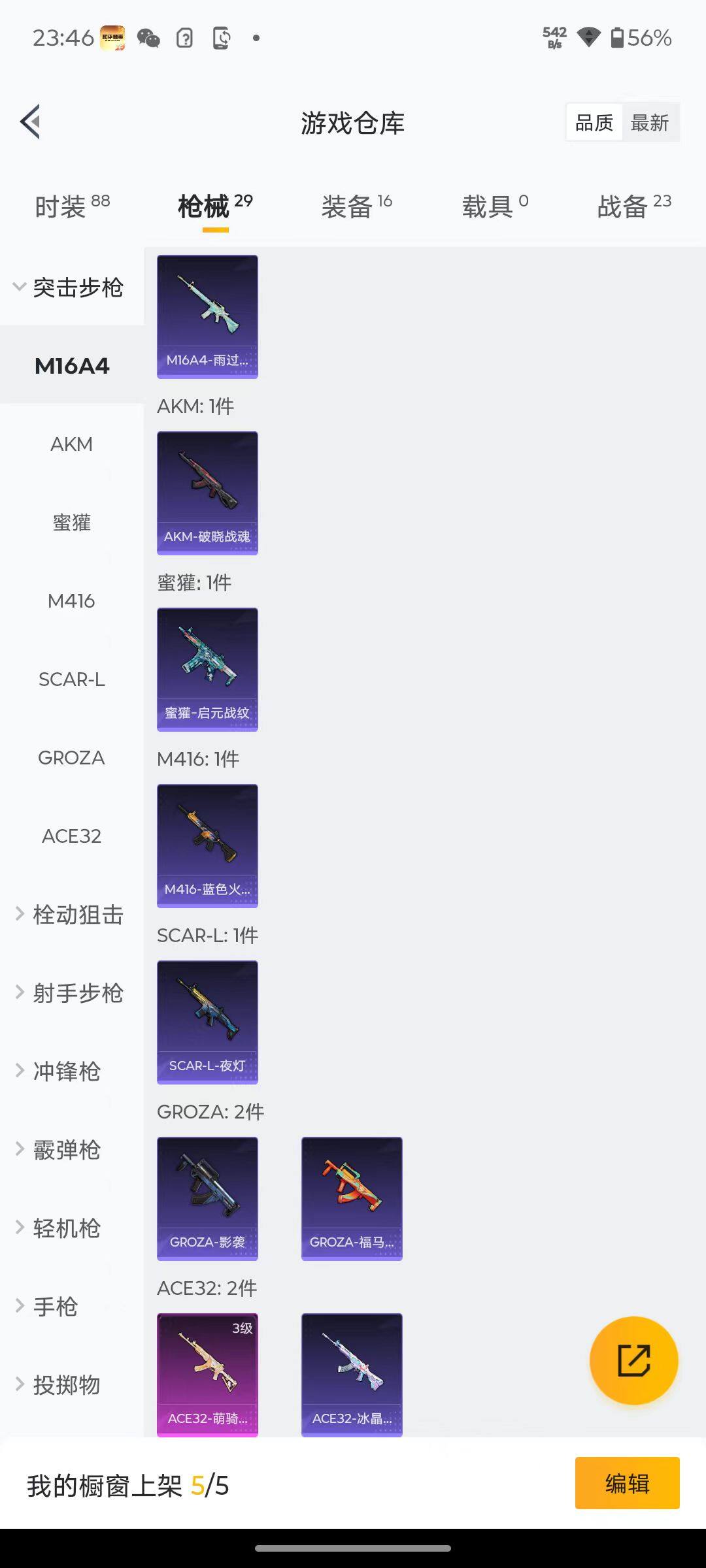The width and height of the screenshot is (706, 1568).
Task: Select GROZA in the weapon sidebar
Action: pos(71,758)
